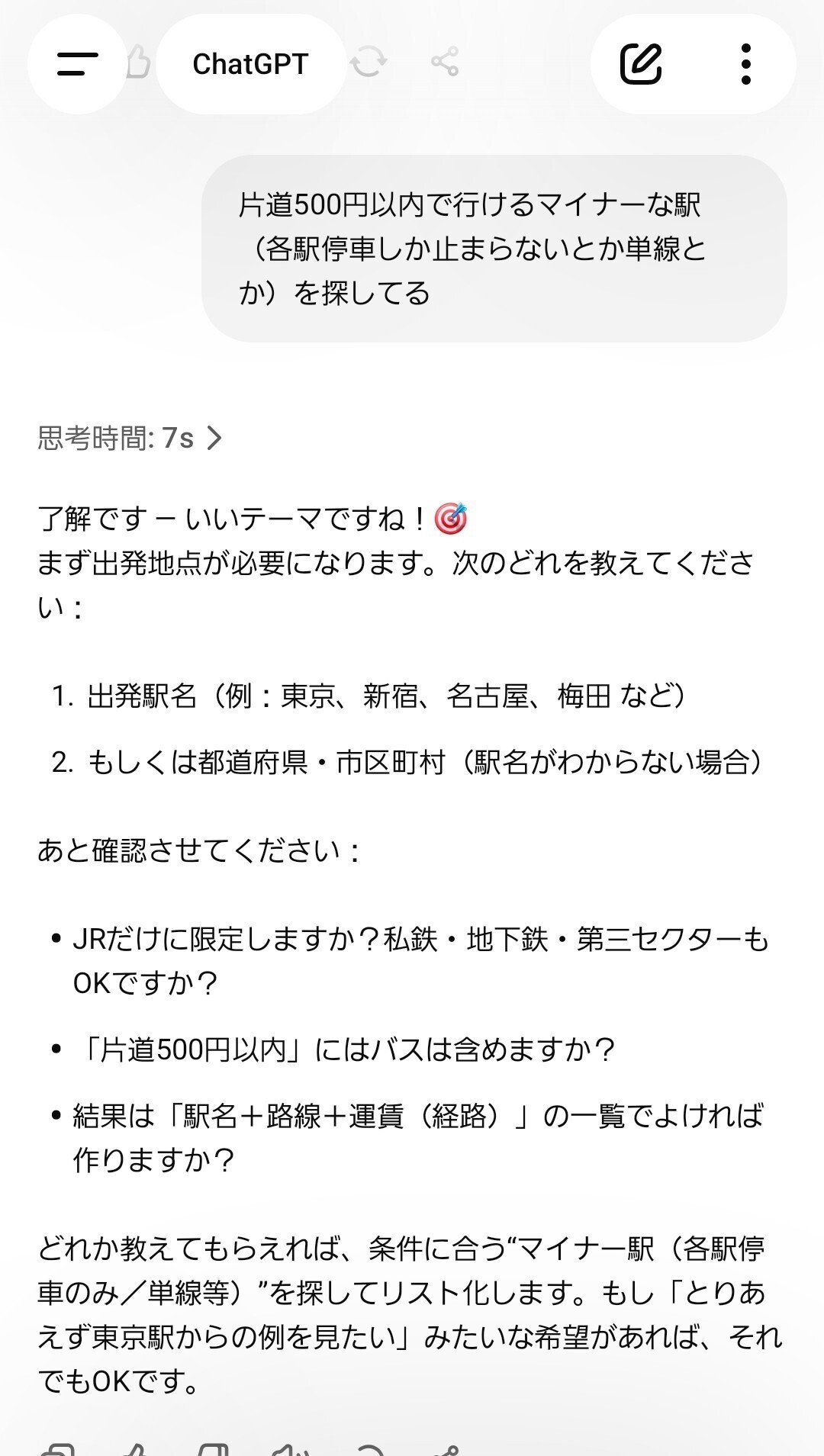The width and height of the screenshot is (824, 1456).
Task: Open the ChatGPT model selector pill
Action: [252, 64]
